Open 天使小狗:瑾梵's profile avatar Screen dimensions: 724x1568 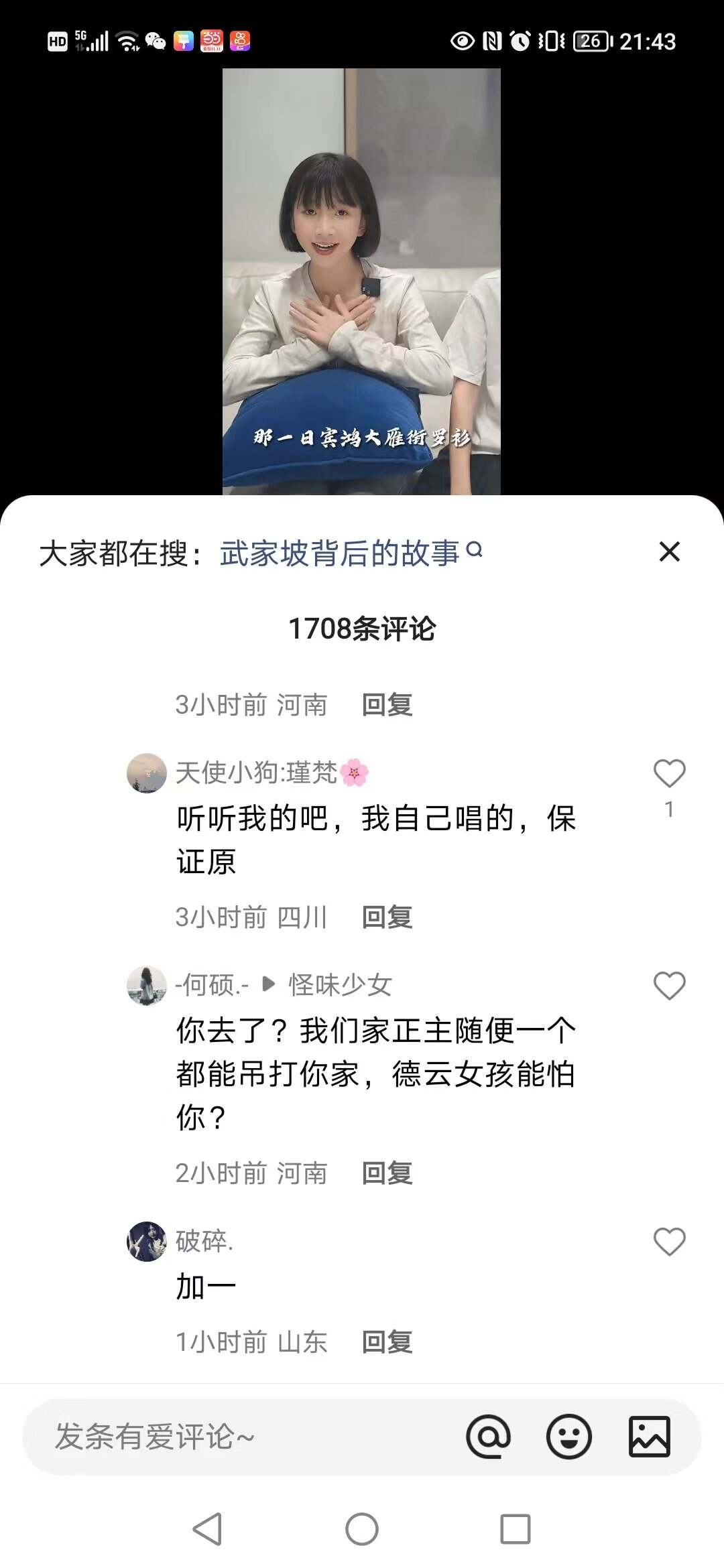click(146, 773)
